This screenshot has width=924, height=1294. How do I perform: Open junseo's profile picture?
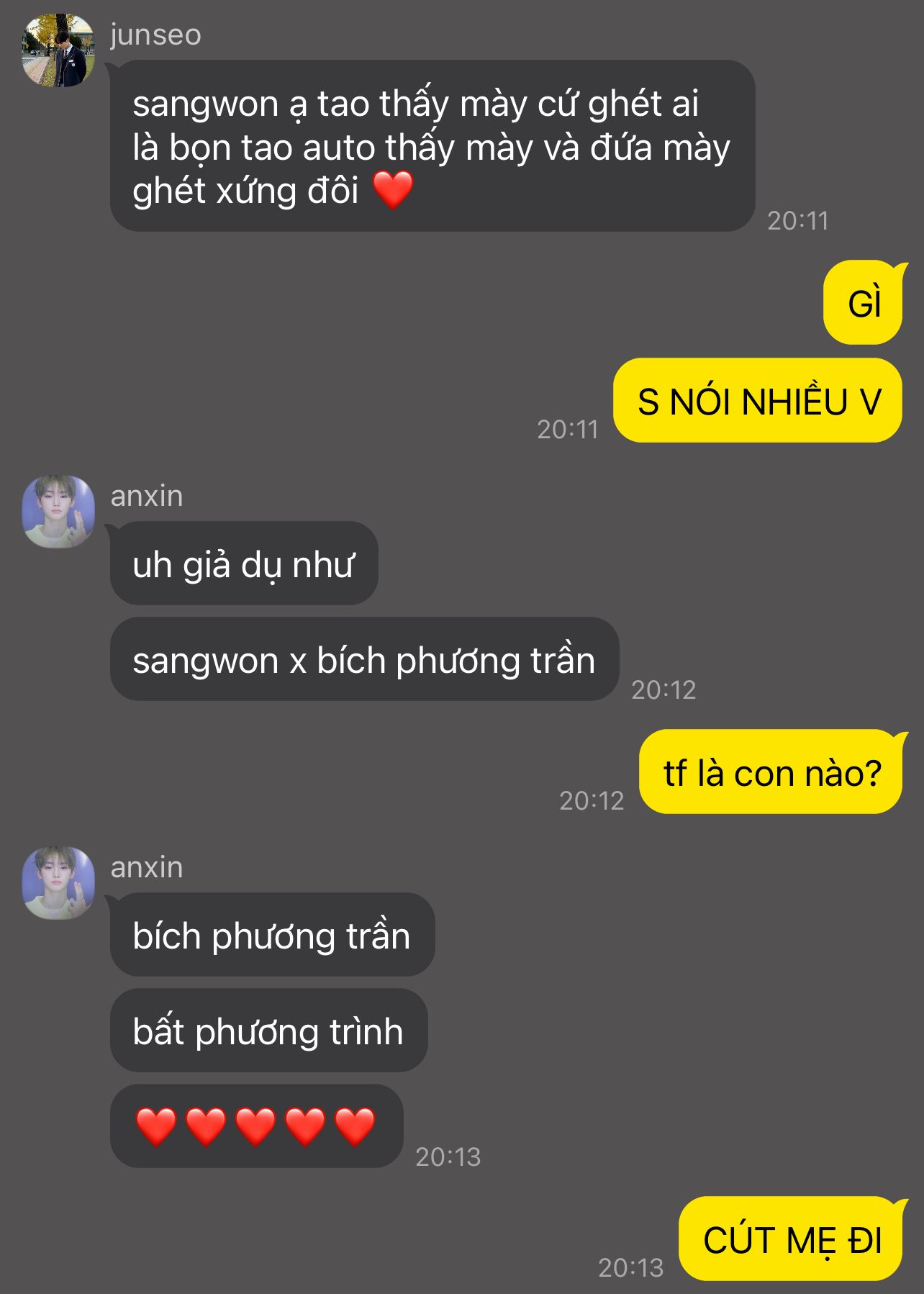[x=58, y=50]
